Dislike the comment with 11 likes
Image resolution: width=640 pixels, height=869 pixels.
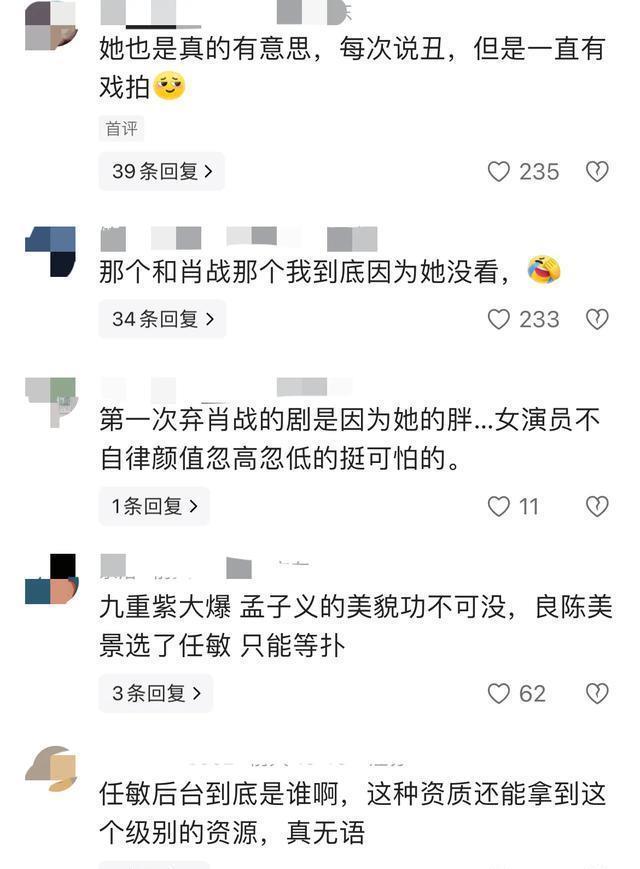pos(597,506)
